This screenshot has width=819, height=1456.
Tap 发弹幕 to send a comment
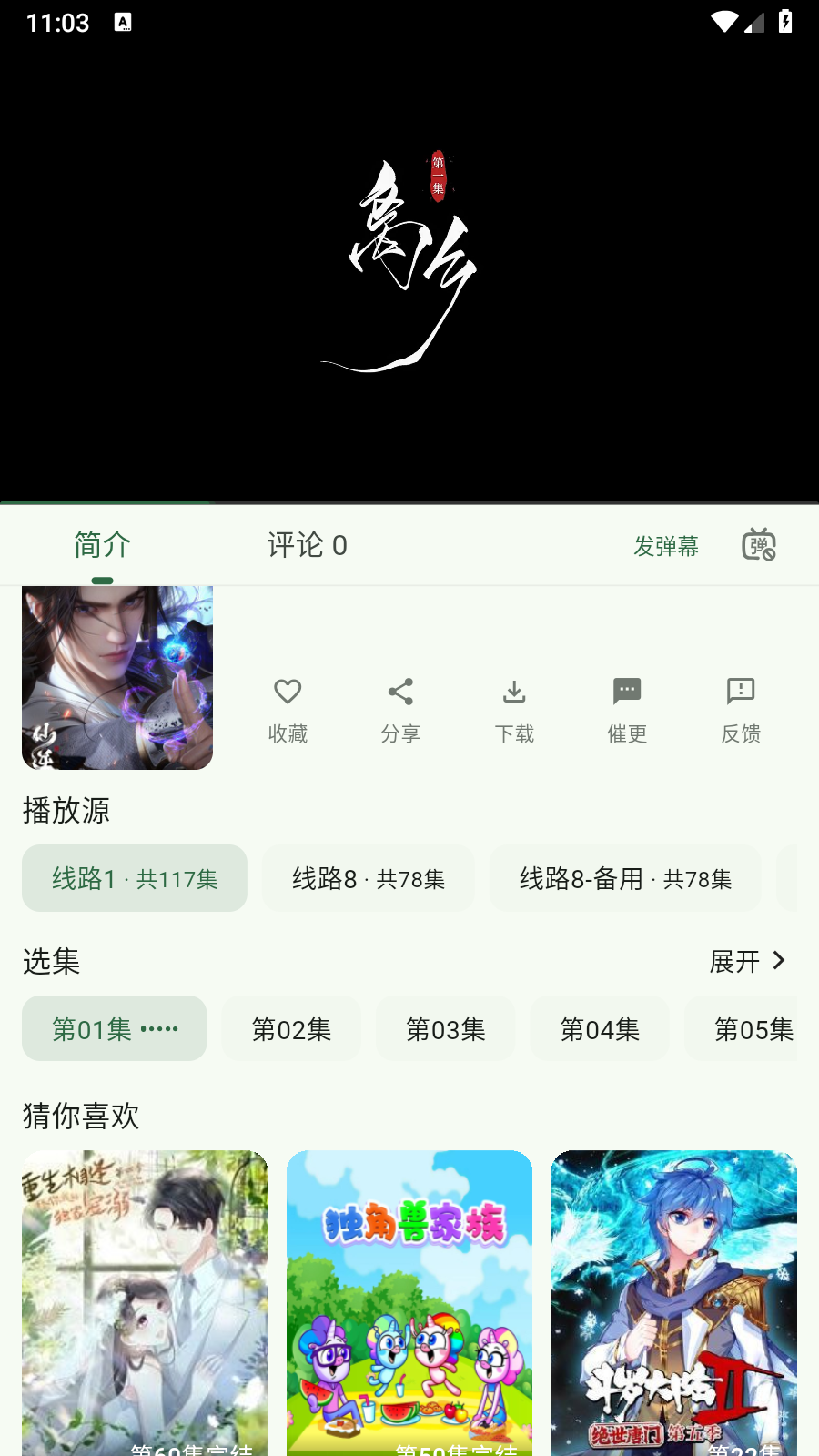[x=666, y=546]
